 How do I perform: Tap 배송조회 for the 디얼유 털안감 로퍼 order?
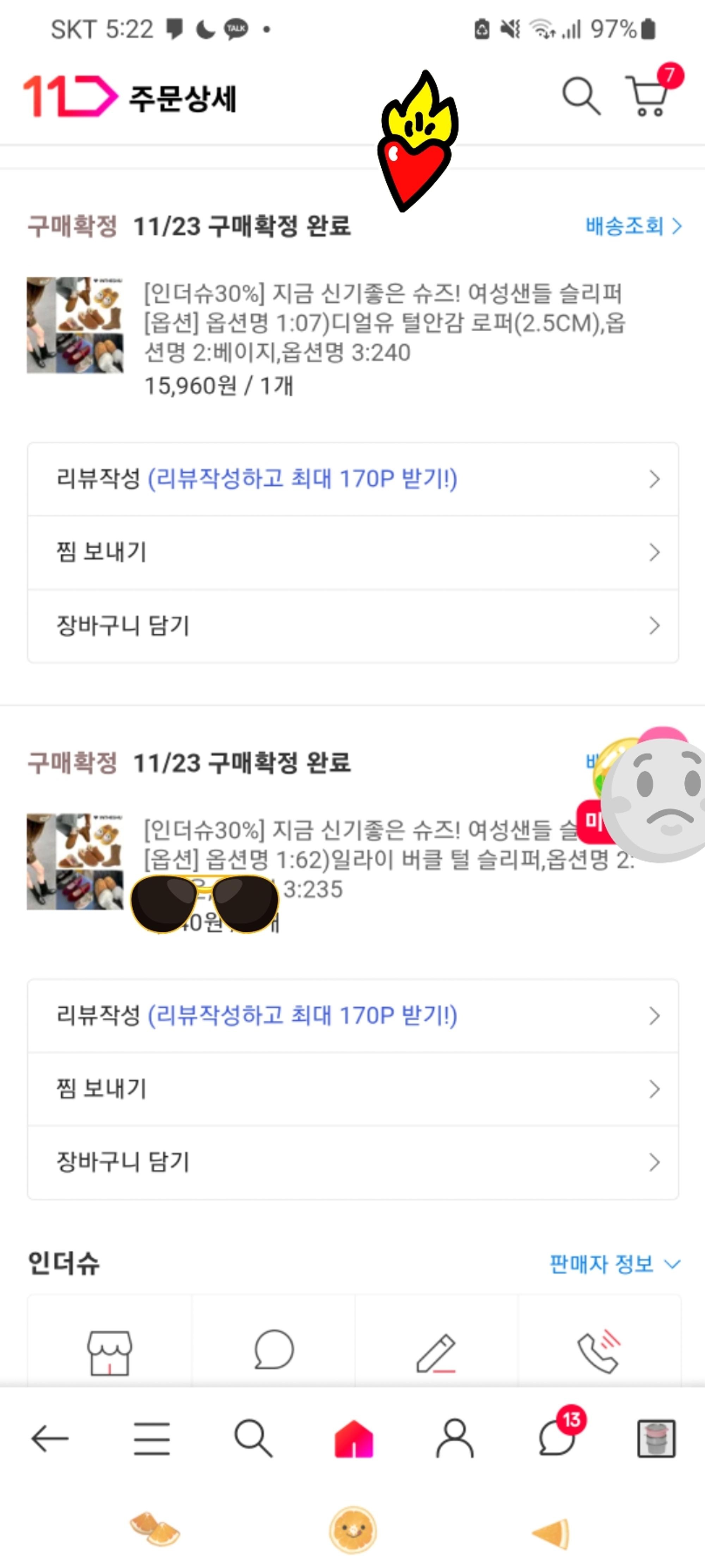633,226
